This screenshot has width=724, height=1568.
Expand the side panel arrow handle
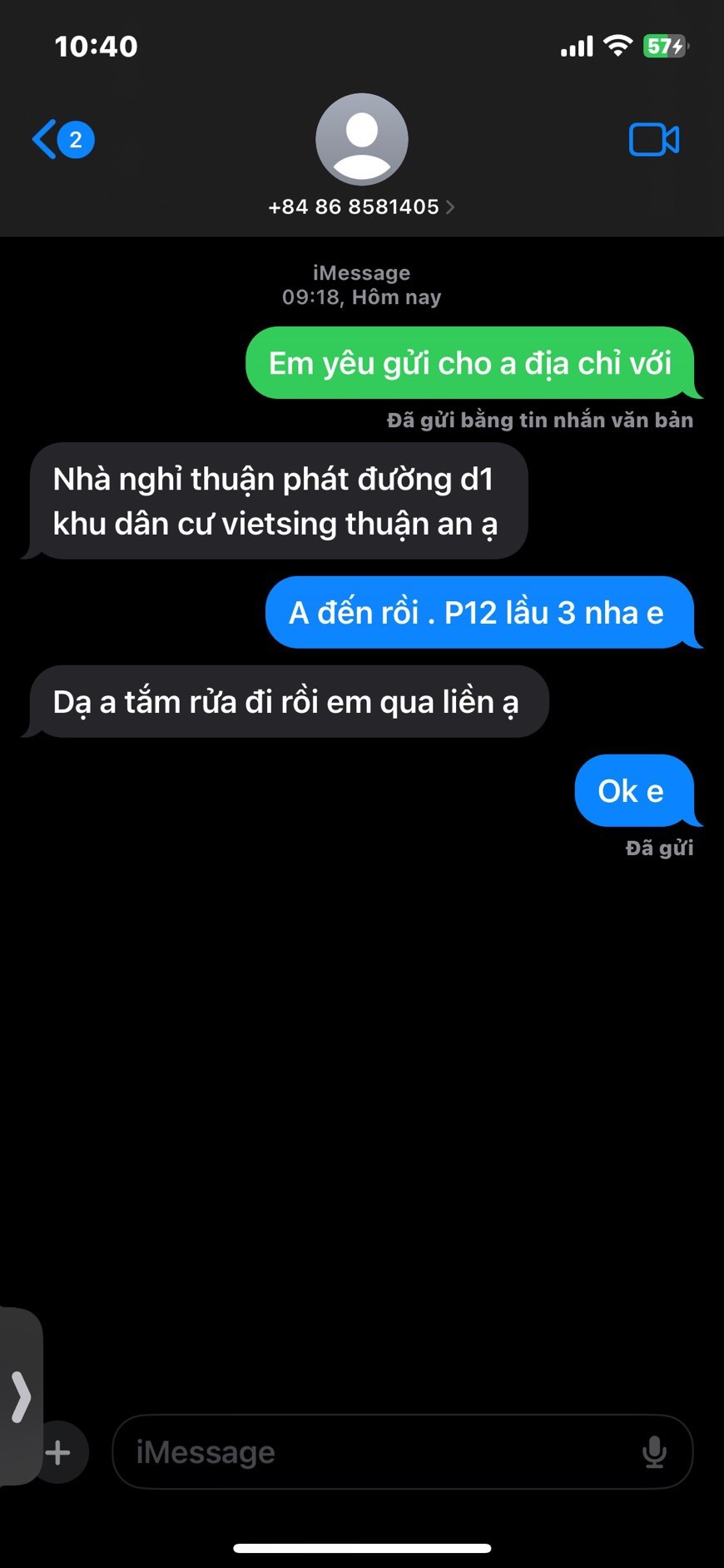coord(21,1396)
